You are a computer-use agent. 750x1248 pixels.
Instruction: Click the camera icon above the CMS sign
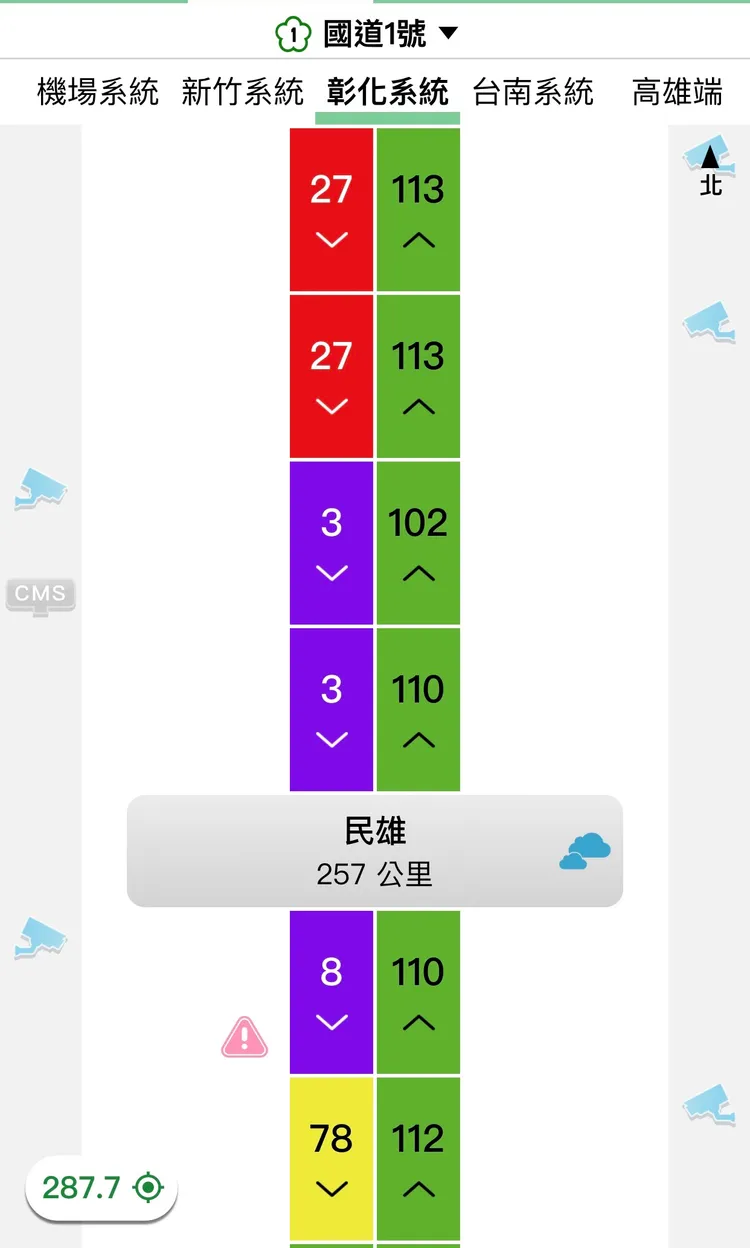[x=40, y=490]
